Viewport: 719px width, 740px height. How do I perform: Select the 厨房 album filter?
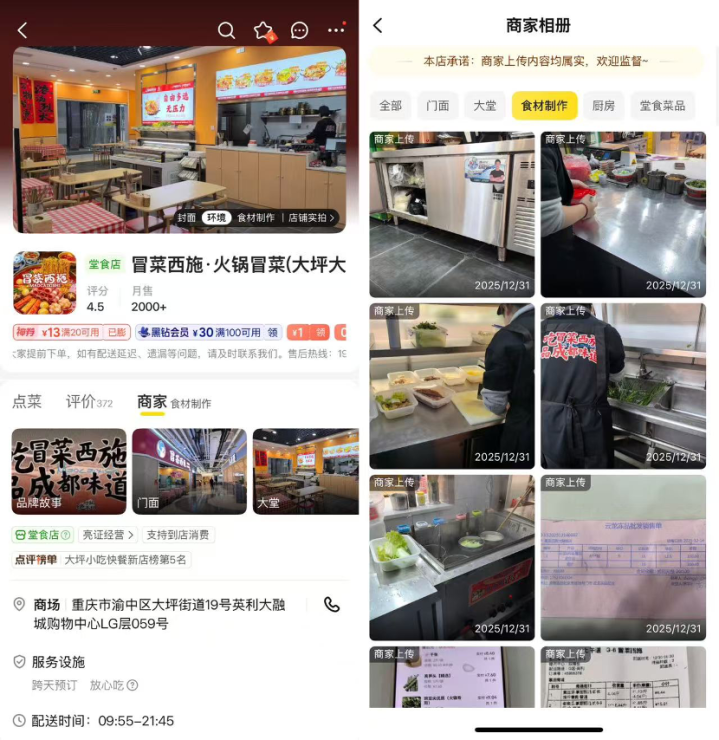603,106
